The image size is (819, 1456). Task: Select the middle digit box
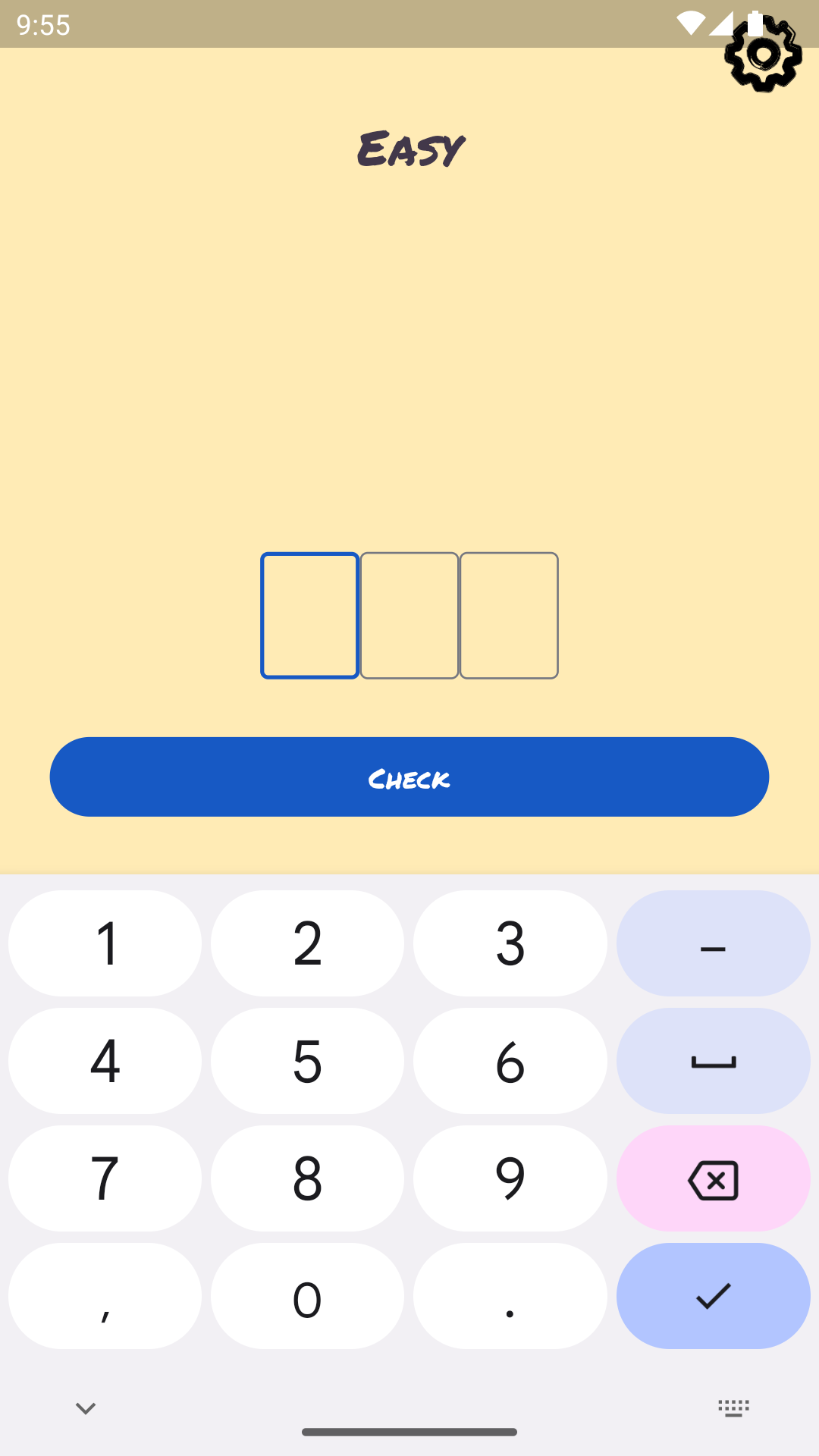pos(409,615)
